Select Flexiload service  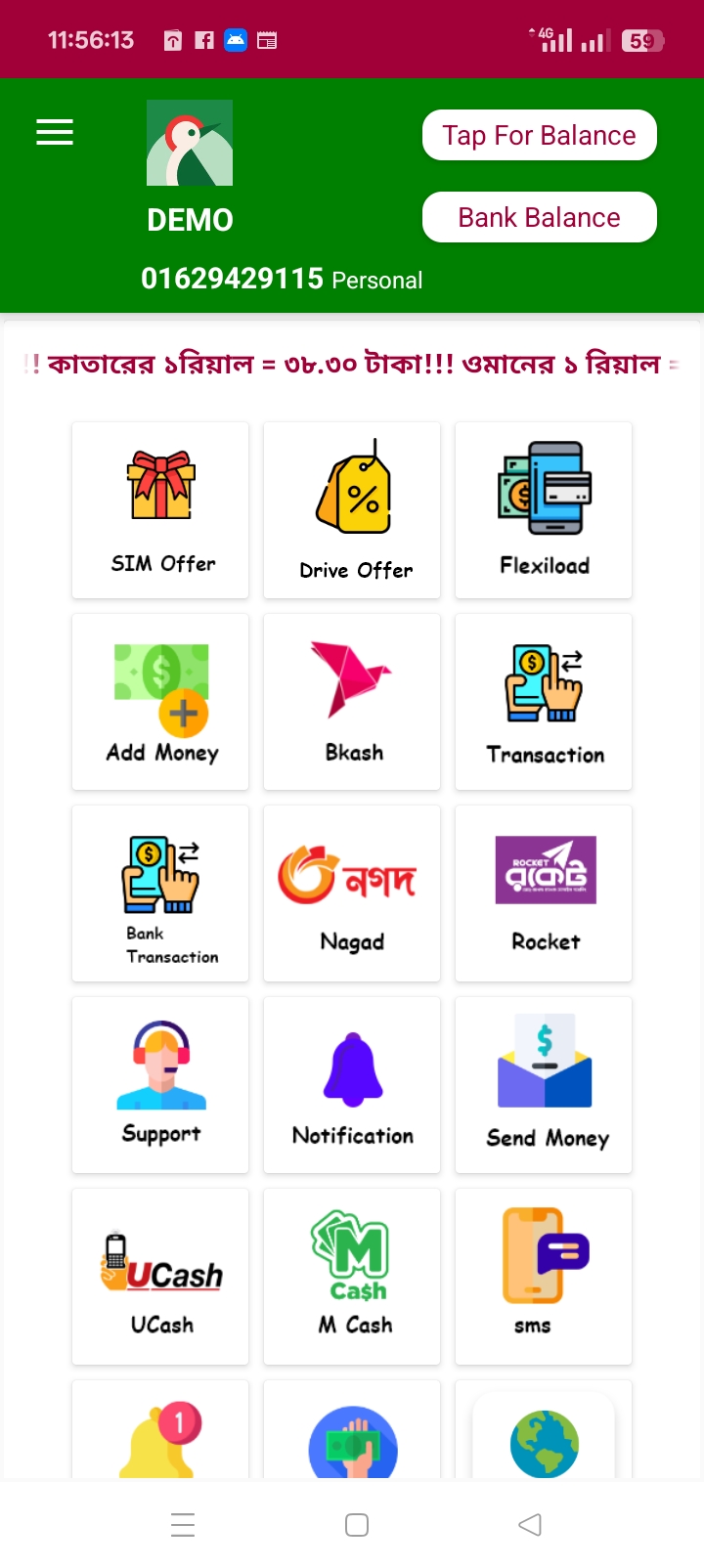click(544, 509)
